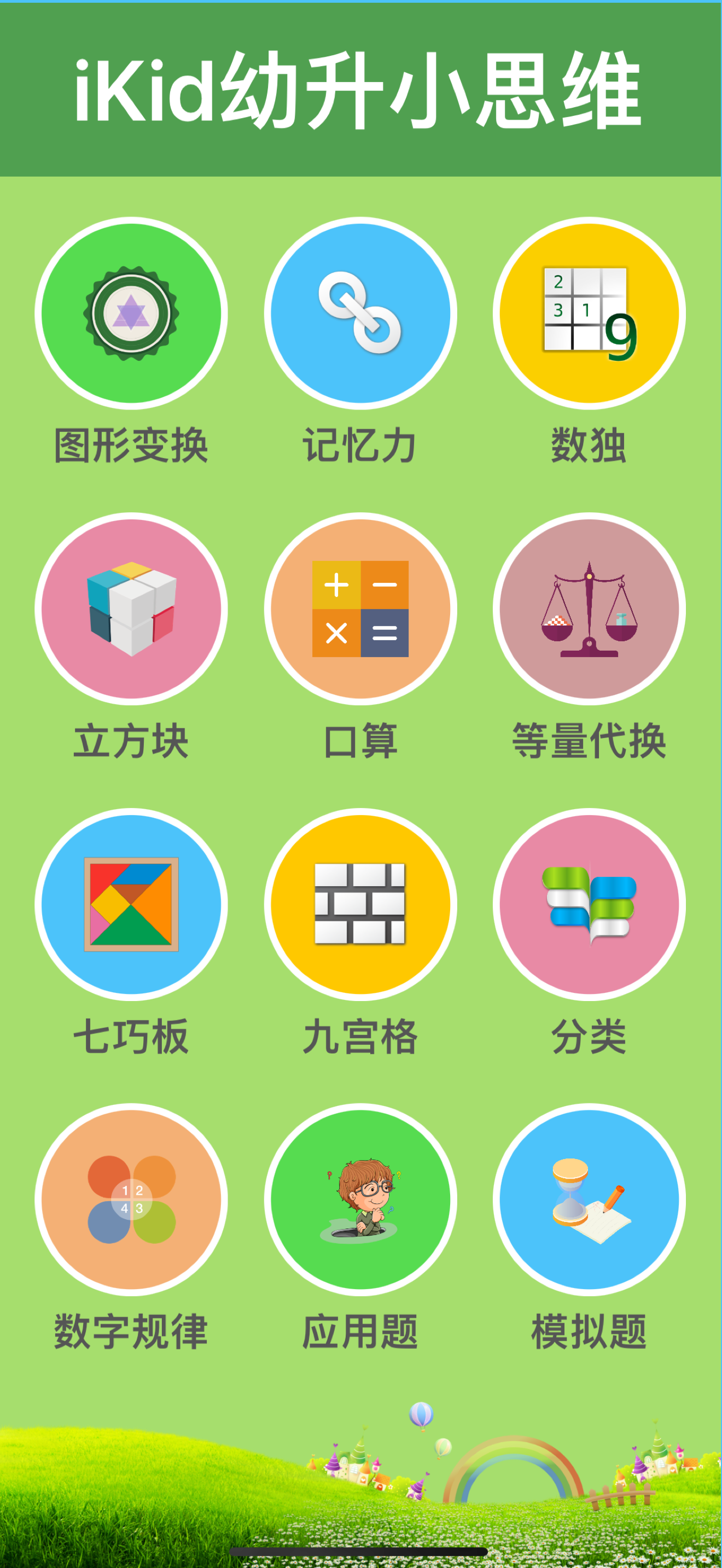
Task: Tap the 九宫格 label below the brick icon
Action: tap(361, 1038)
